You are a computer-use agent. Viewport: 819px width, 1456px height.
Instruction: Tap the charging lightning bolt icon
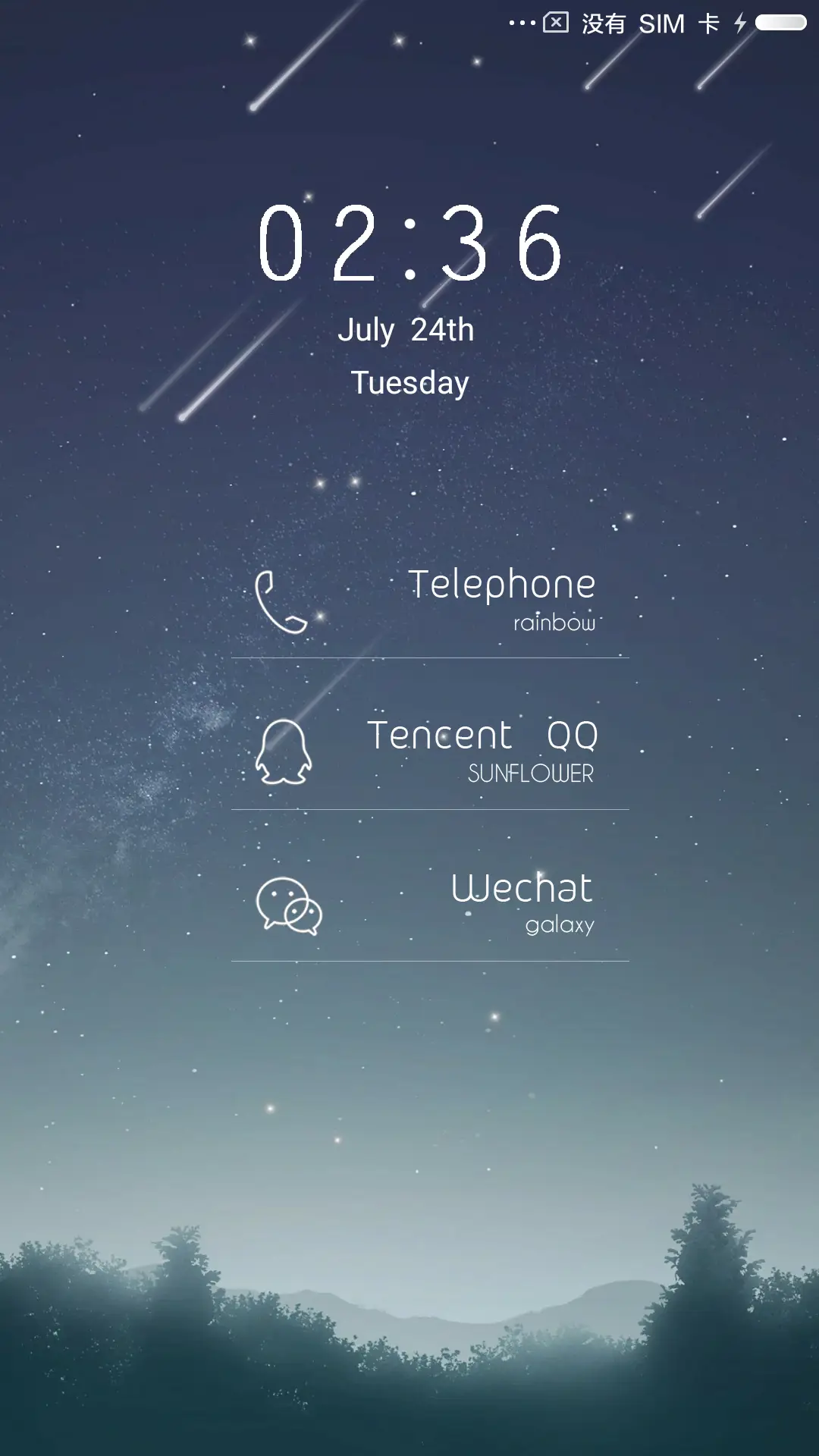739,23
